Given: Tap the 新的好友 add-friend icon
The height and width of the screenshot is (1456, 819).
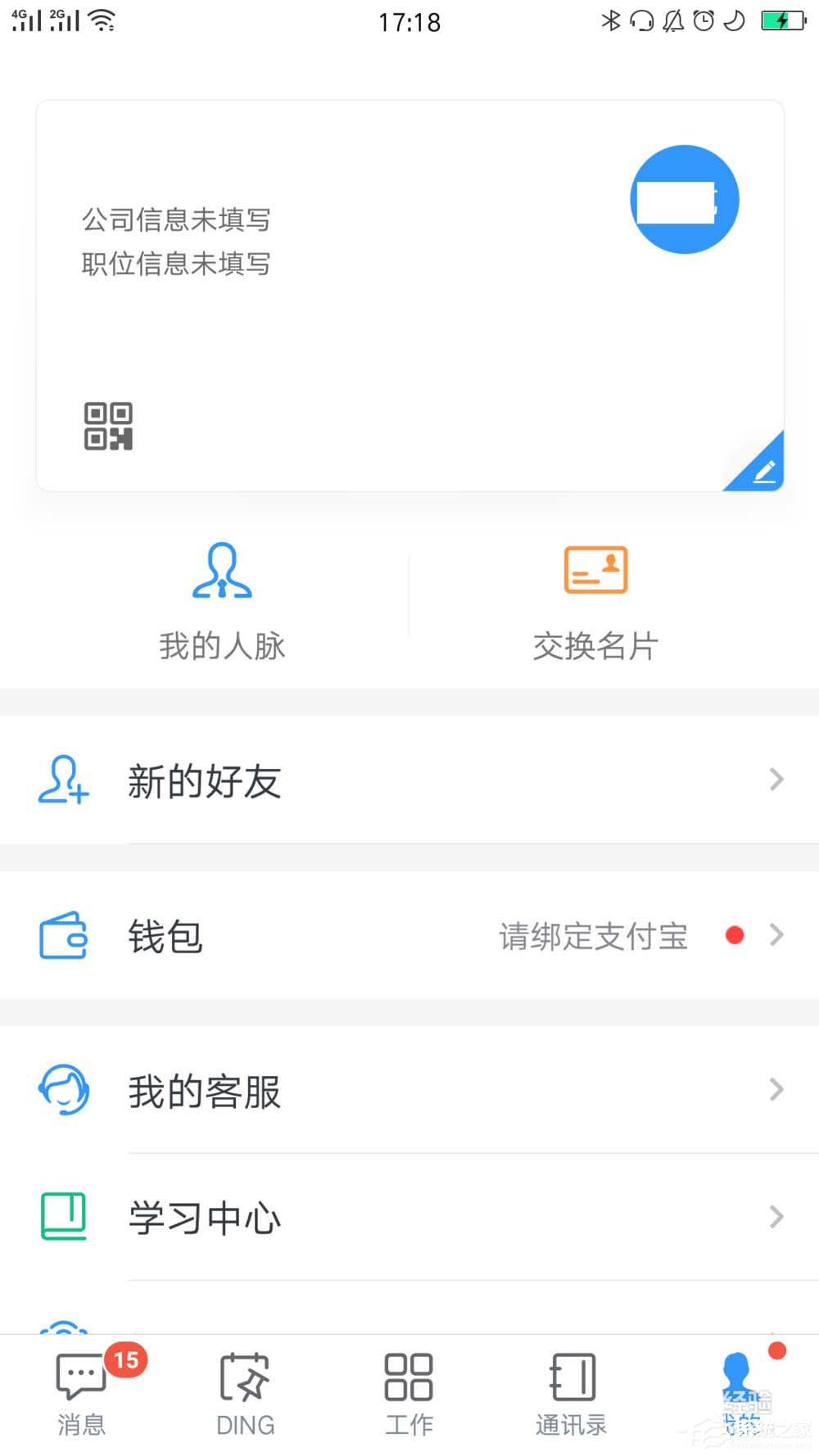Looking at the screenshot, I should point(61,780).
